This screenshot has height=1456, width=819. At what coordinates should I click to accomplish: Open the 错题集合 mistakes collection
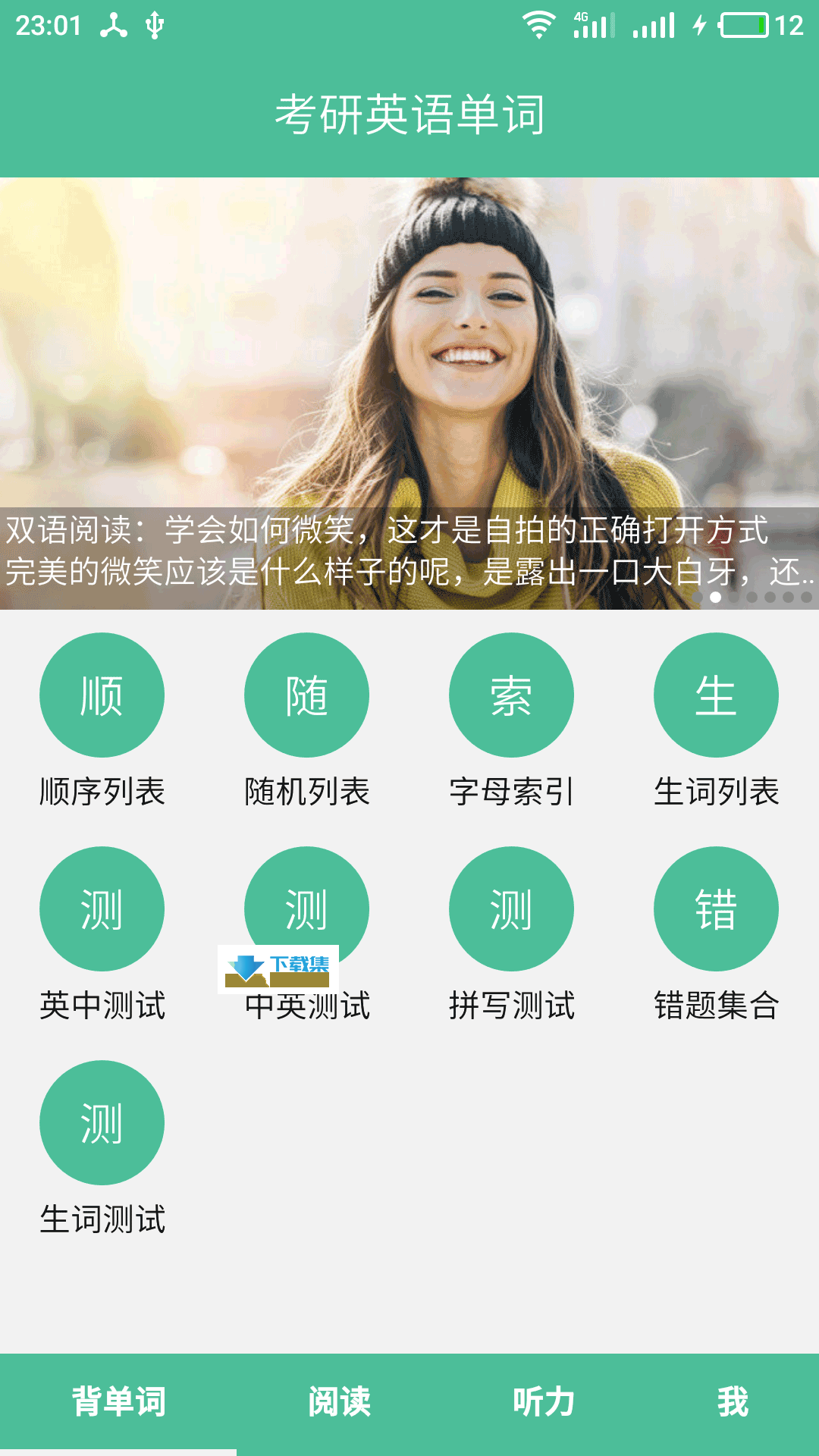pos(716,909)
